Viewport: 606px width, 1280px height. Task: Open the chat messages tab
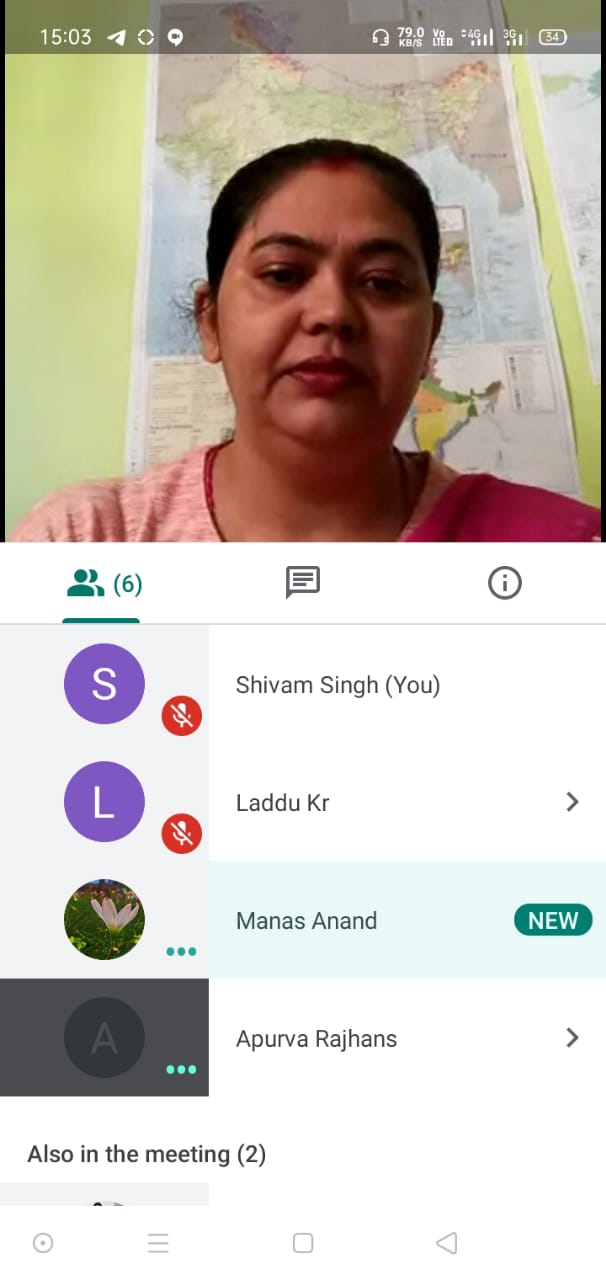tap(303, 582)
